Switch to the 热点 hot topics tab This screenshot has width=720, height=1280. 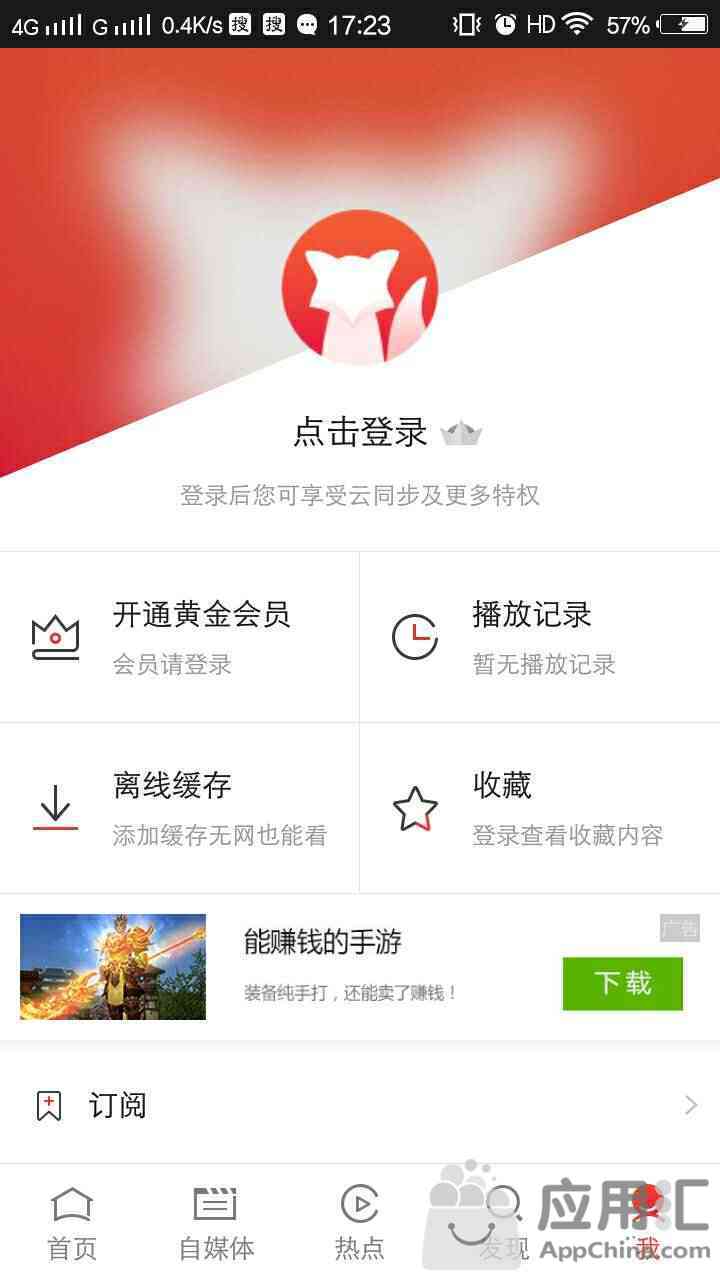click(360, 1222)
